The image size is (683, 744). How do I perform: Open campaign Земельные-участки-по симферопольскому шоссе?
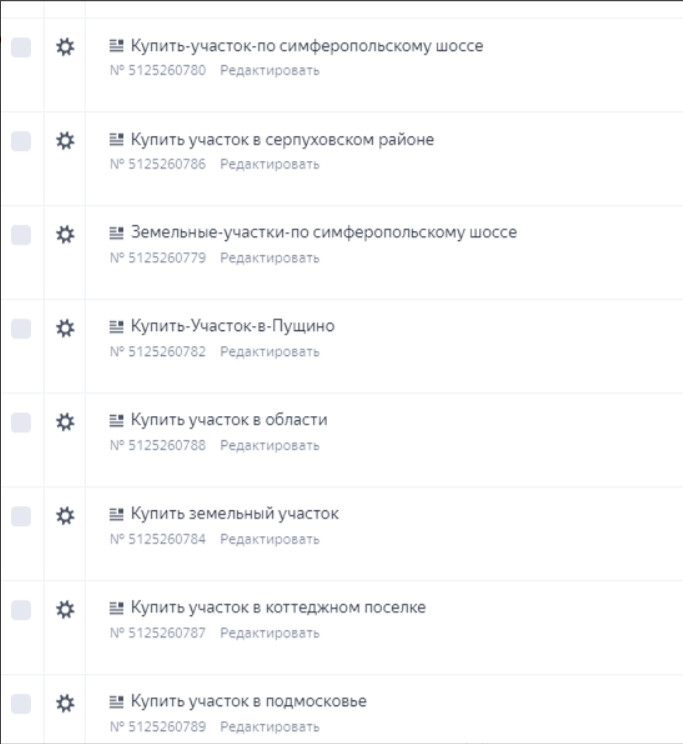click(323, 233)
